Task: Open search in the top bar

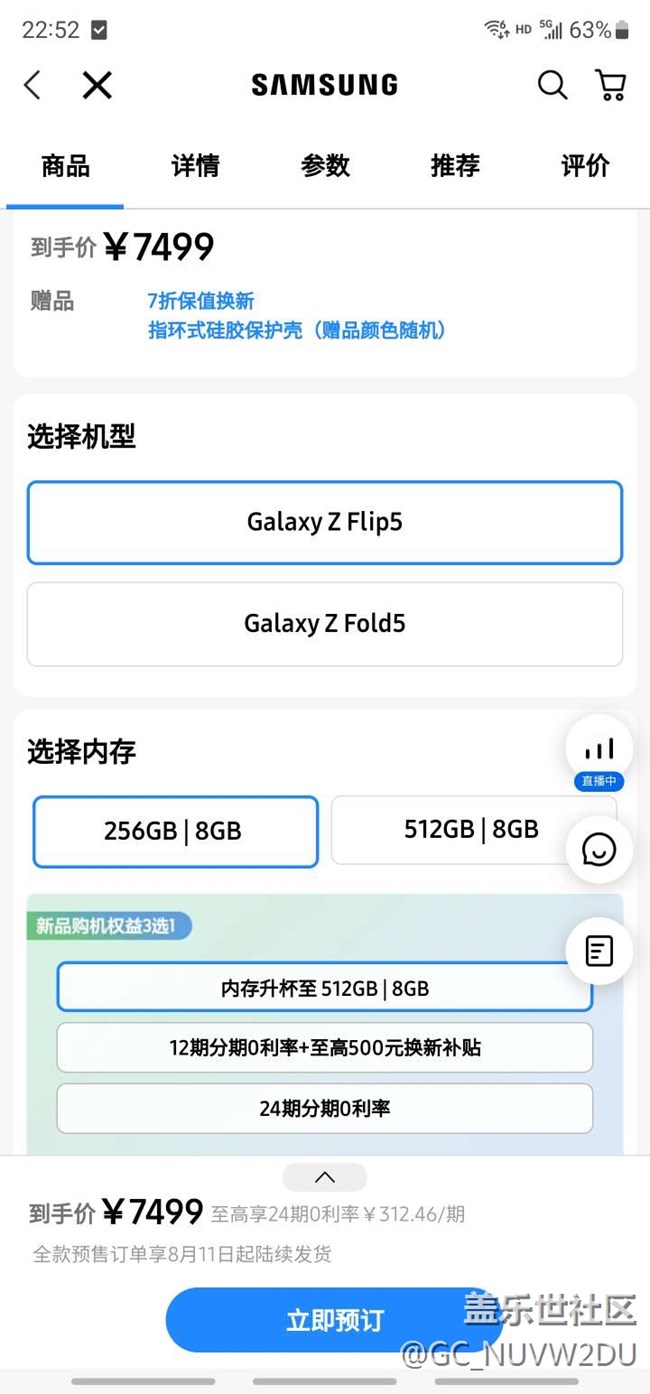Action: (552, 85)
